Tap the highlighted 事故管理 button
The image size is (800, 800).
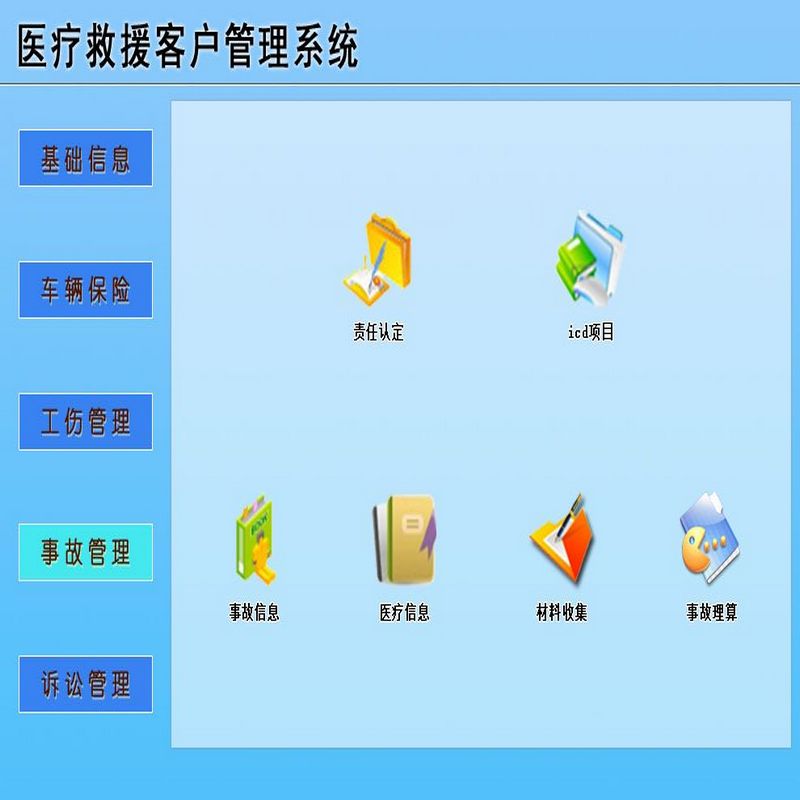click(85, 552)
